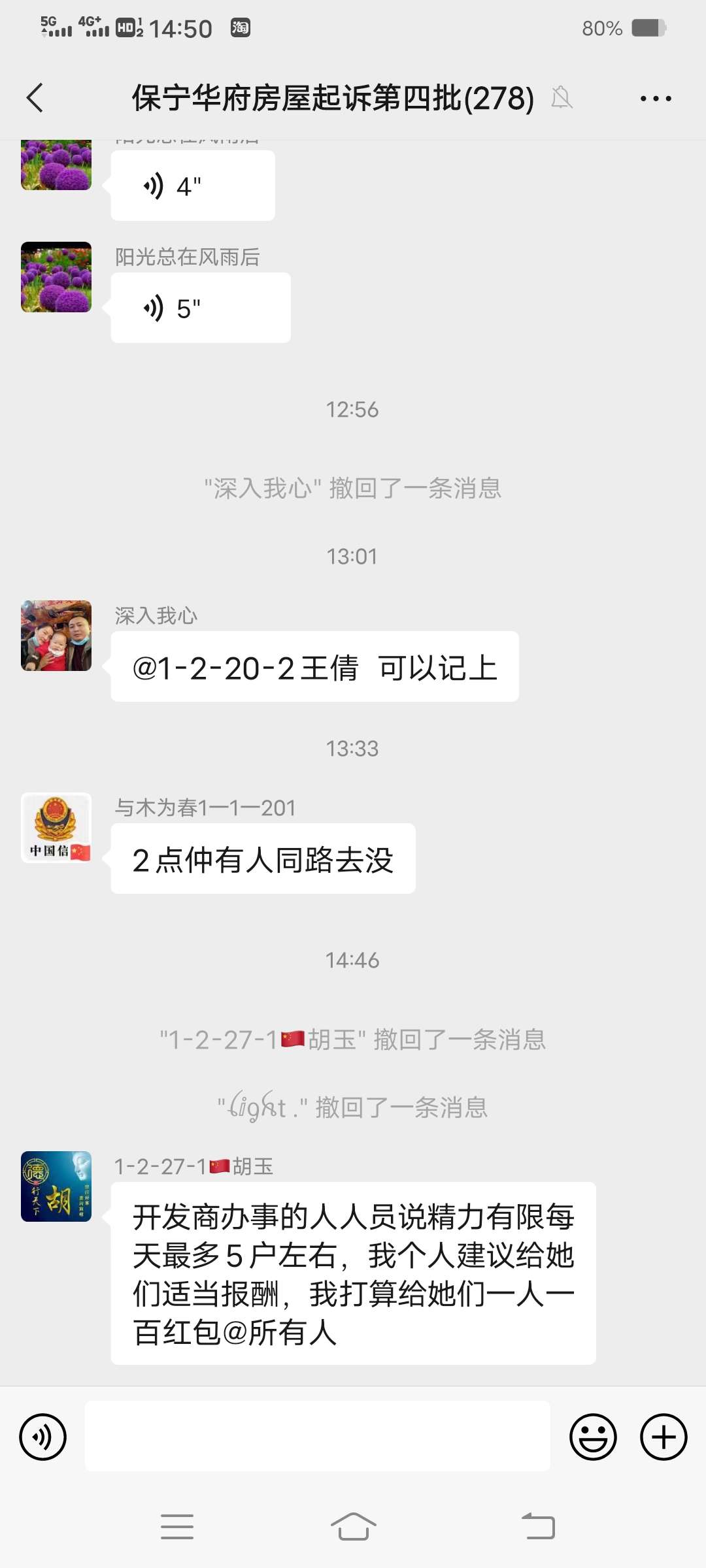Play the 5-second voice message
Screen dimensions: 706x1568
coord(200,308)
